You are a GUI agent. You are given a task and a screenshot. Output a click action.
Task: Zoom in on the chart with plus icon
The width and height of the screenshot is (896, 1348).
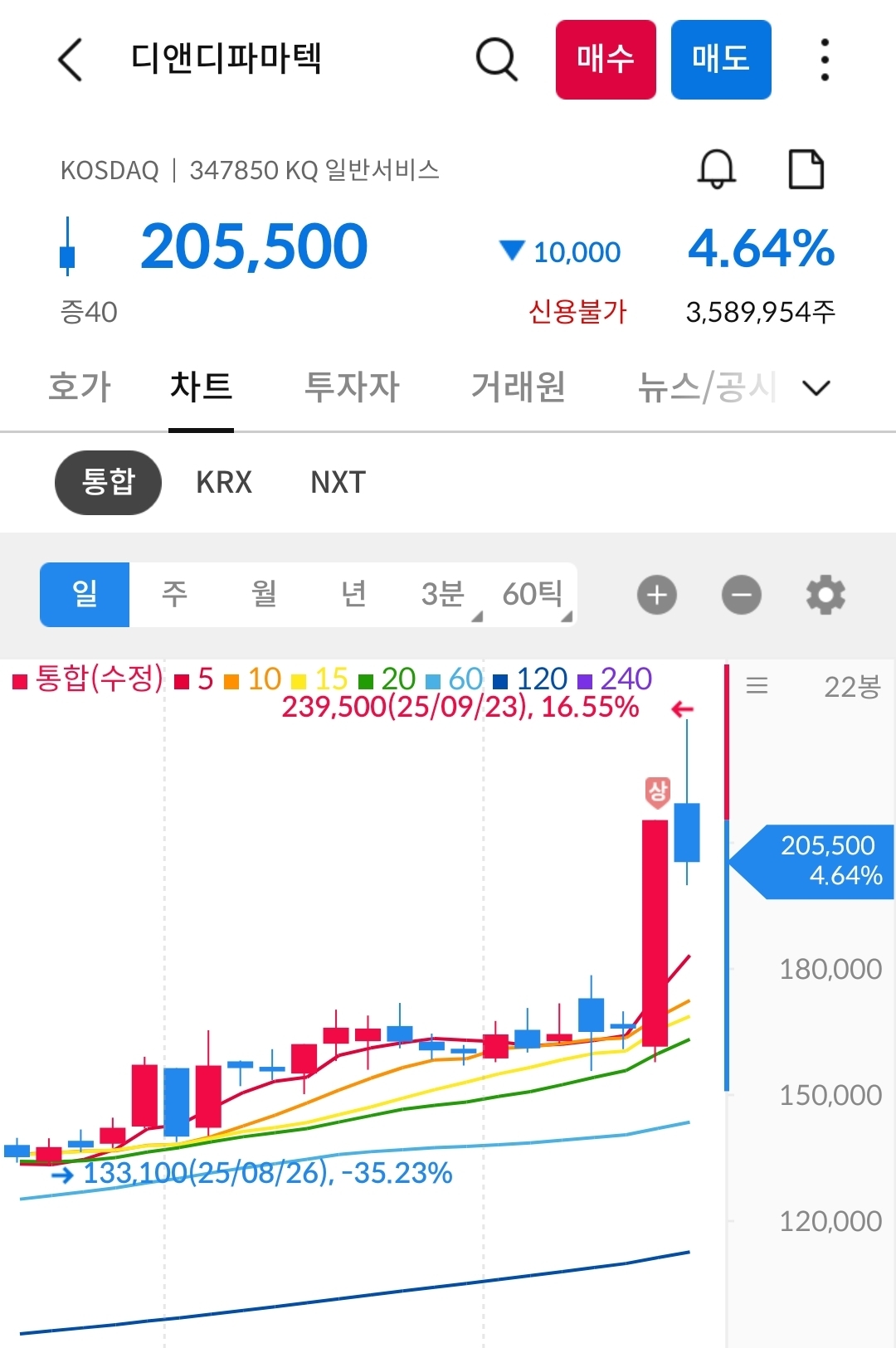tap(656, 594)
